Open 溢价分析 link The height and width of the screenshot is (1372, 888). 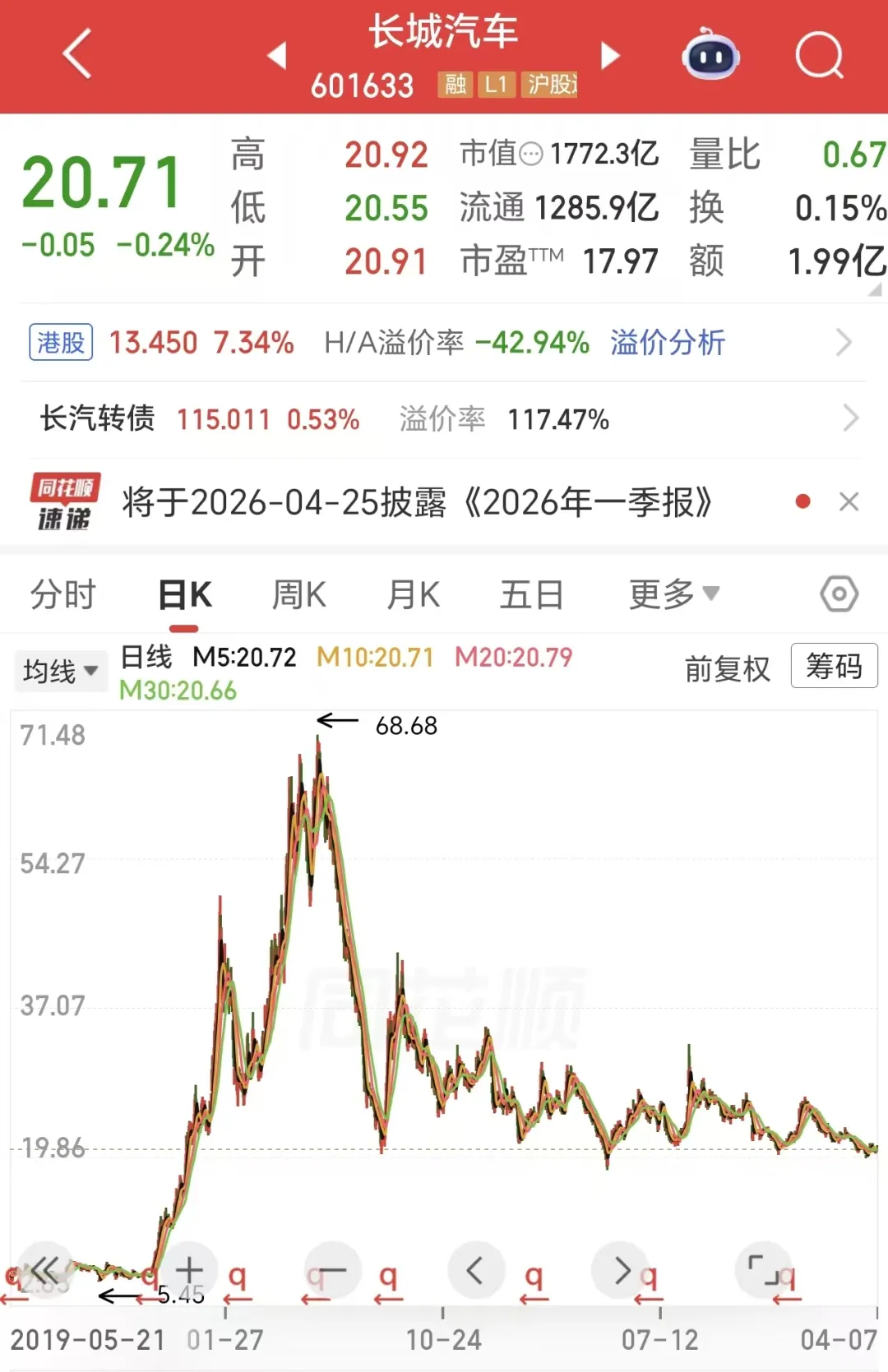tap(667, 342)
